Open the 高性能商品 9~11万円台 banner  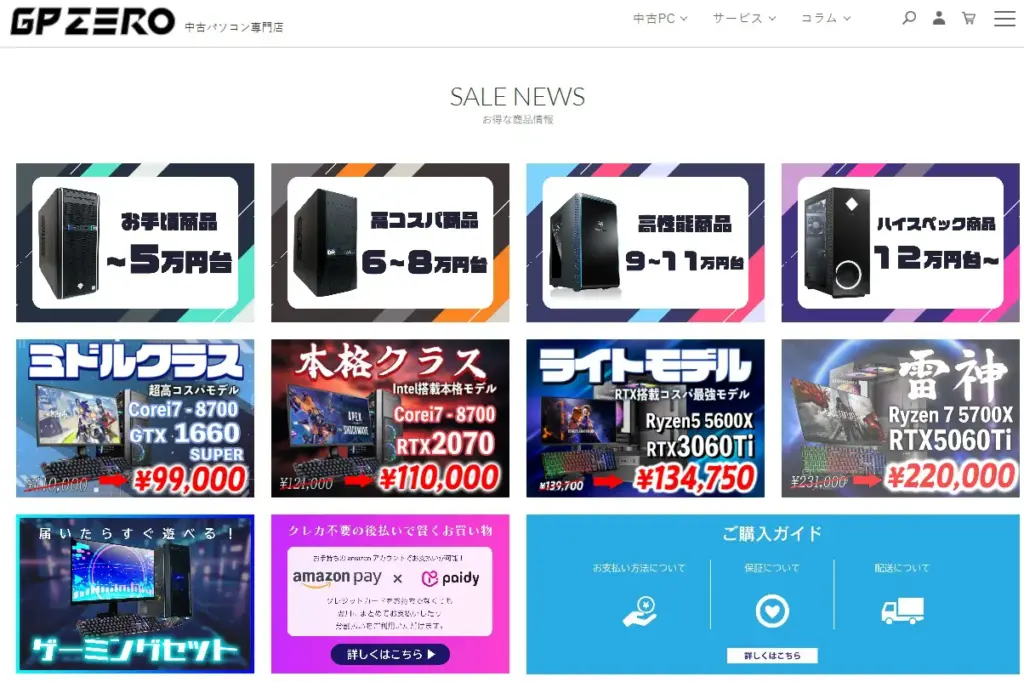coord(645,242)
